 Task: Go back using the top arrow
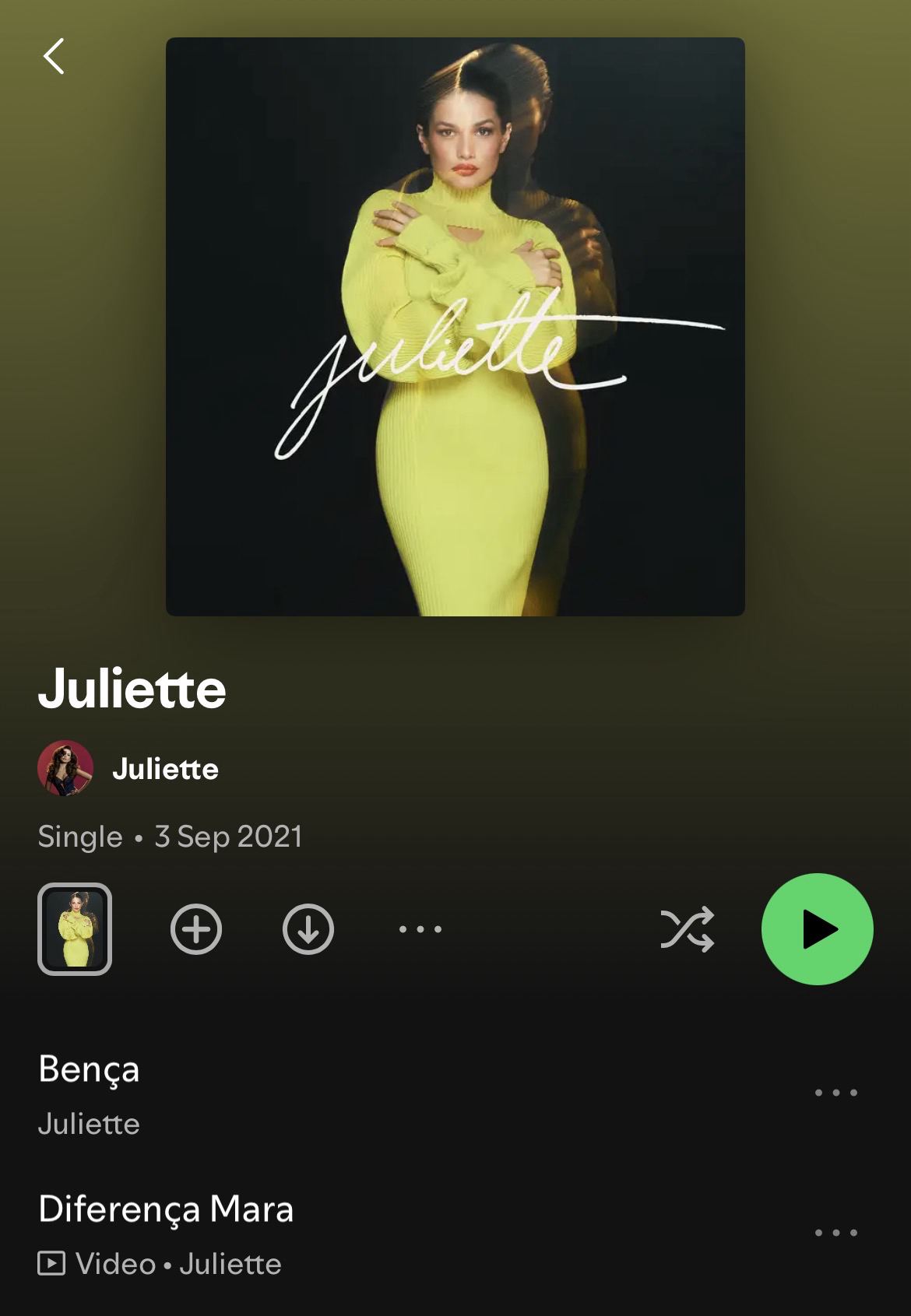[x=54, y=57]
